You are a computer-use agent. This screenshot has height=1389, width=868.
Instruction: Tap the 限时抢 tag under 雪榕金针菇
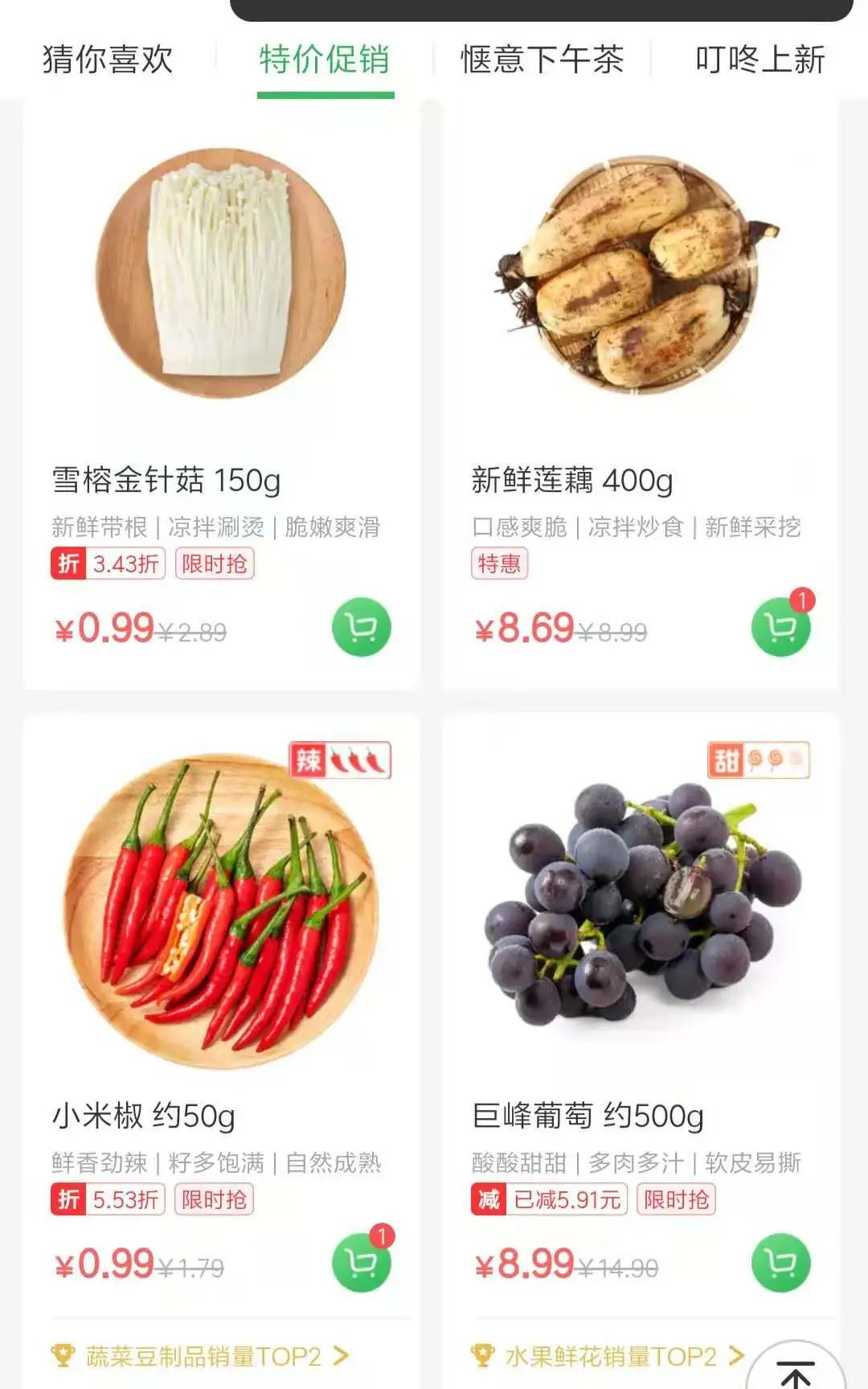pos(214,566)
